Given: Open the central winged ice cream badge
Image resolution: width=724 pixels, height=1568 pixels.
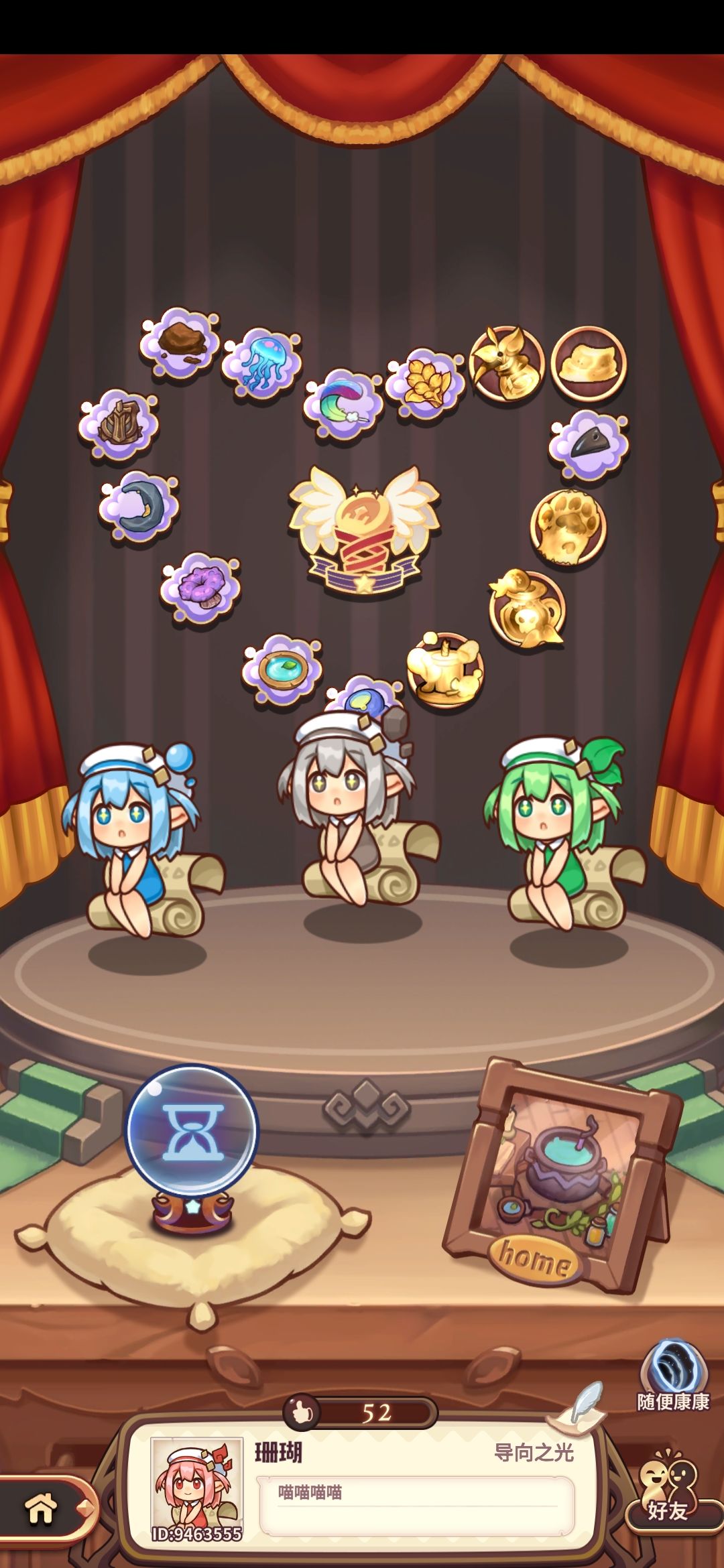Looking at the screenshot, I should pyautogui.click(x=364, y=531).
